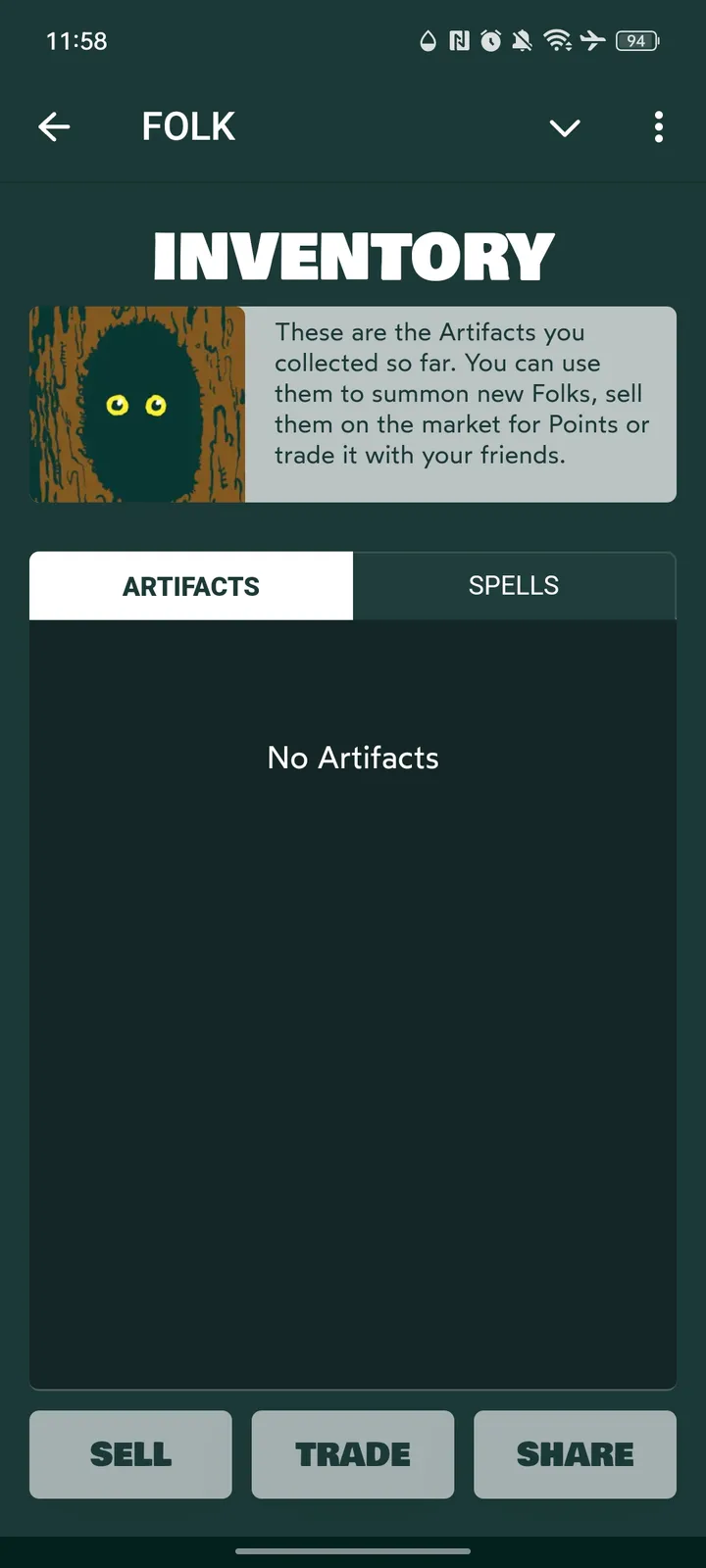This screenshot has height=1568, width=706.
Task: Open the three-dot overflow menu
Action: point(658,126)
